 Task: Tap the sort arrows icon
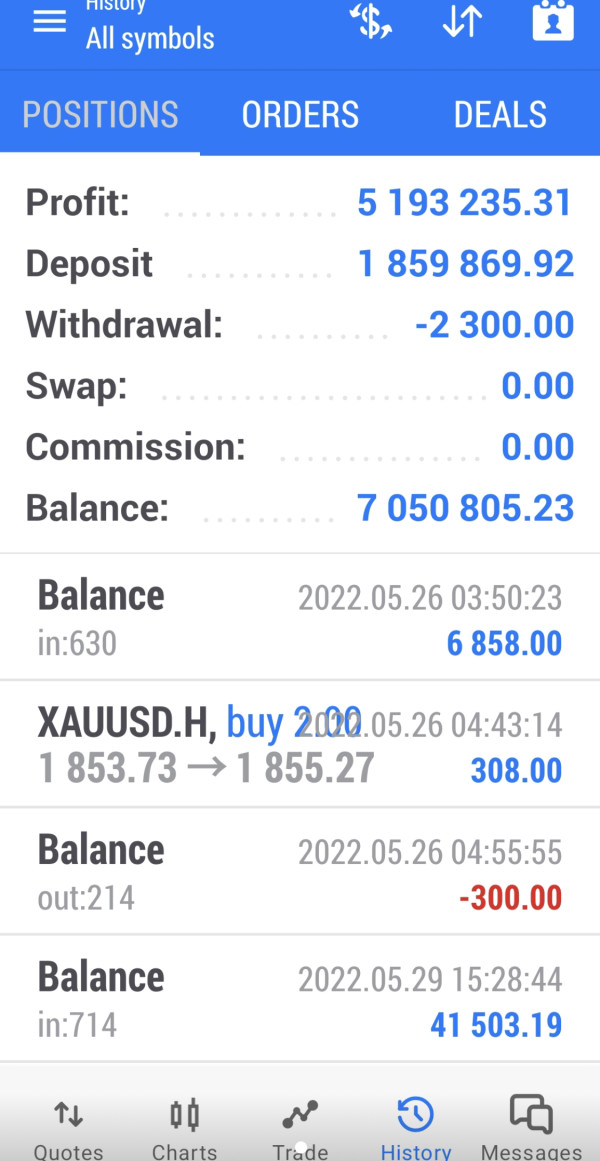click(462, 23)
